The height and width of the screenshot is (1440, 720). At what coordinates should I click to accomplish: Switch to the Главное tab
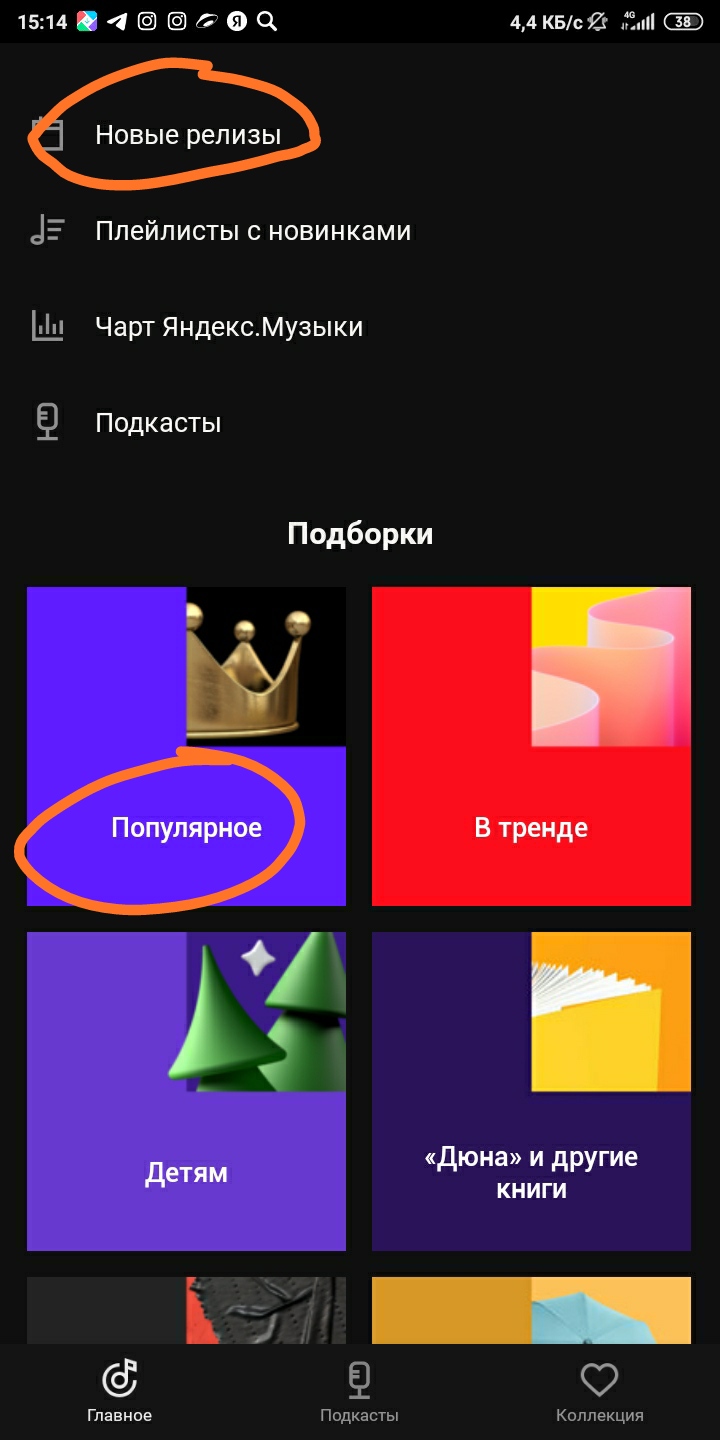[x=120, y=1392]
